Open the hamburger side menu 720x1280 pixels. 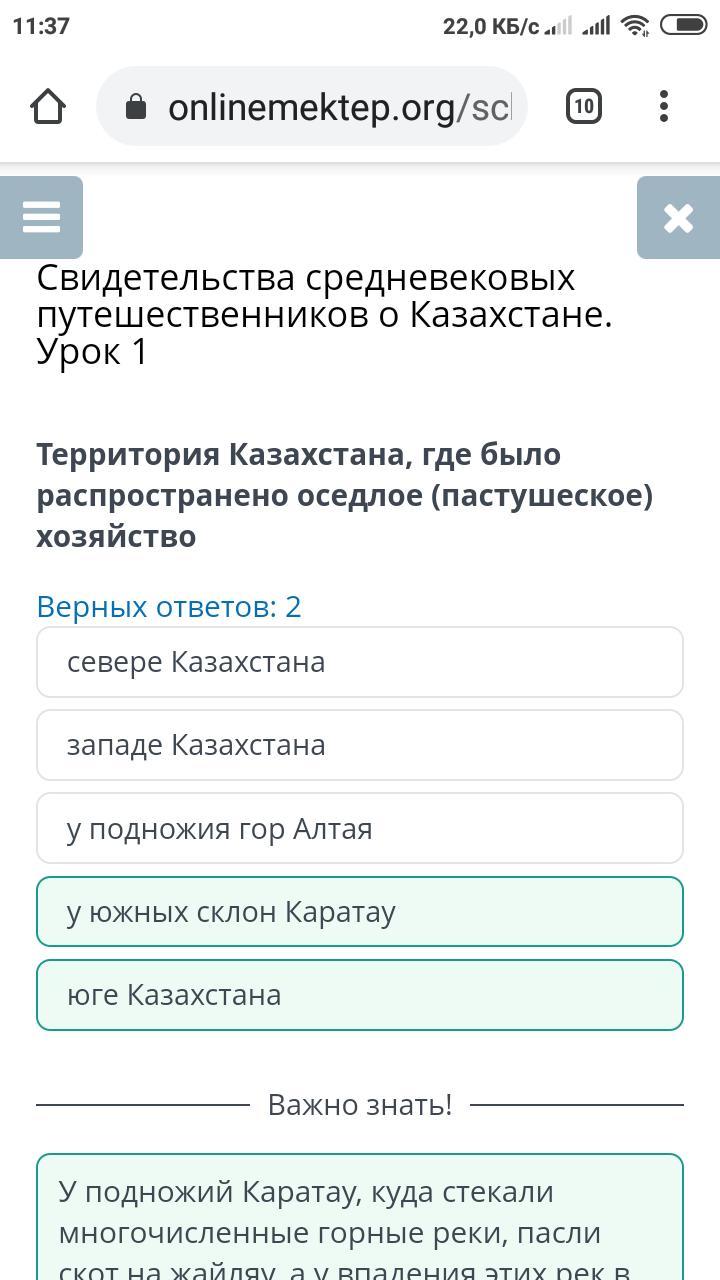[x=41, y=217]
